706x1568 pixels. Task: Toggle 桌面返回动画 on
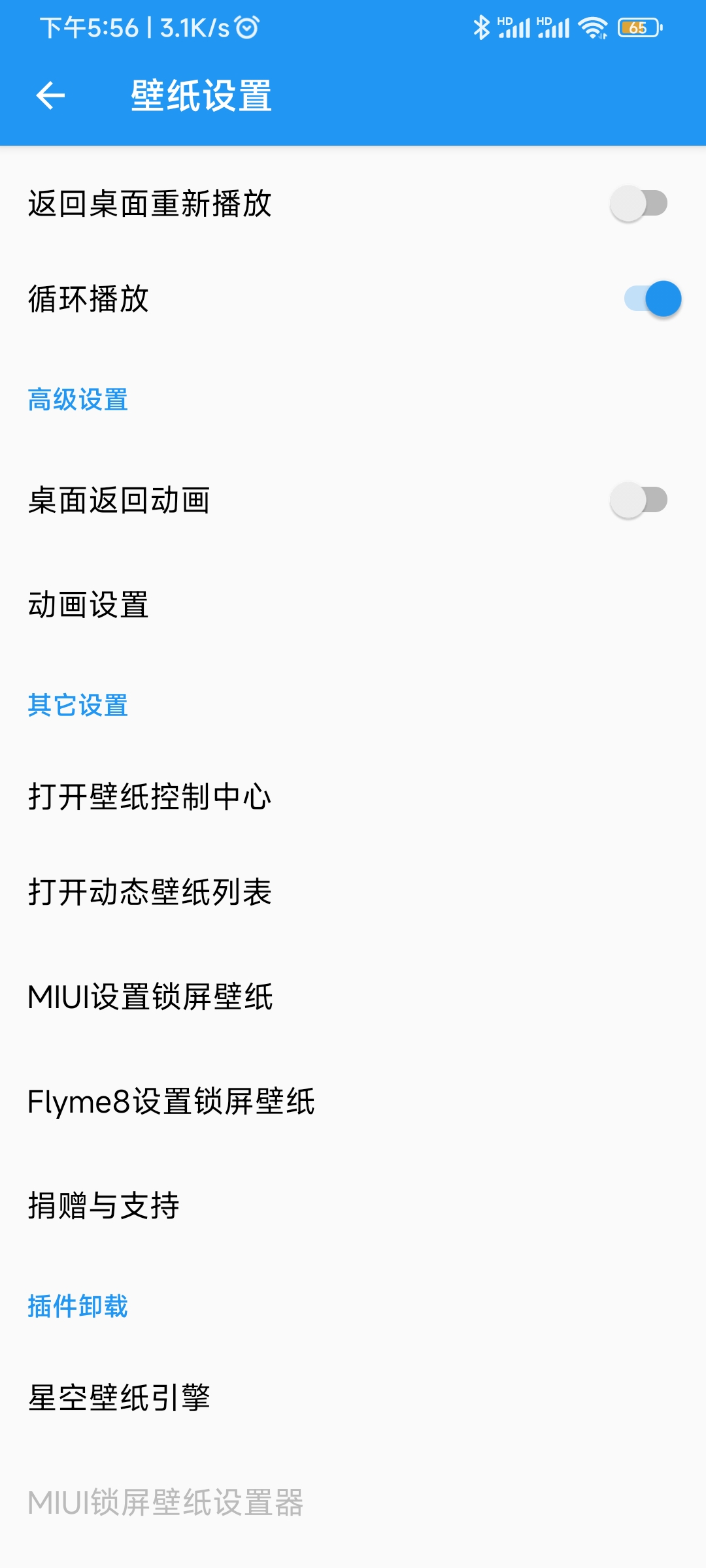(x=639, y=500)
